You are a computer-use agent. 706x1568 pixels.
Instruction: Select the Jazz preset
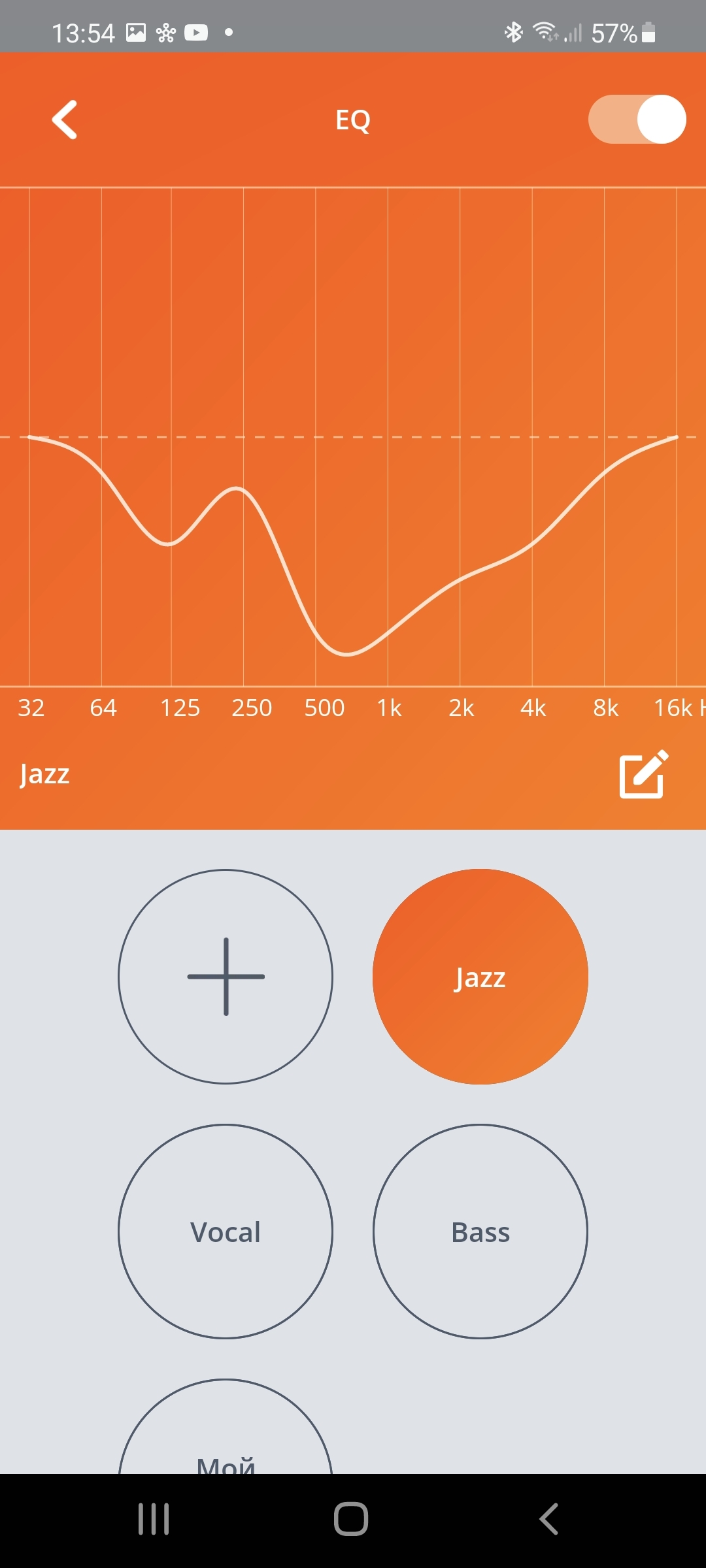[x=480, y=977]
